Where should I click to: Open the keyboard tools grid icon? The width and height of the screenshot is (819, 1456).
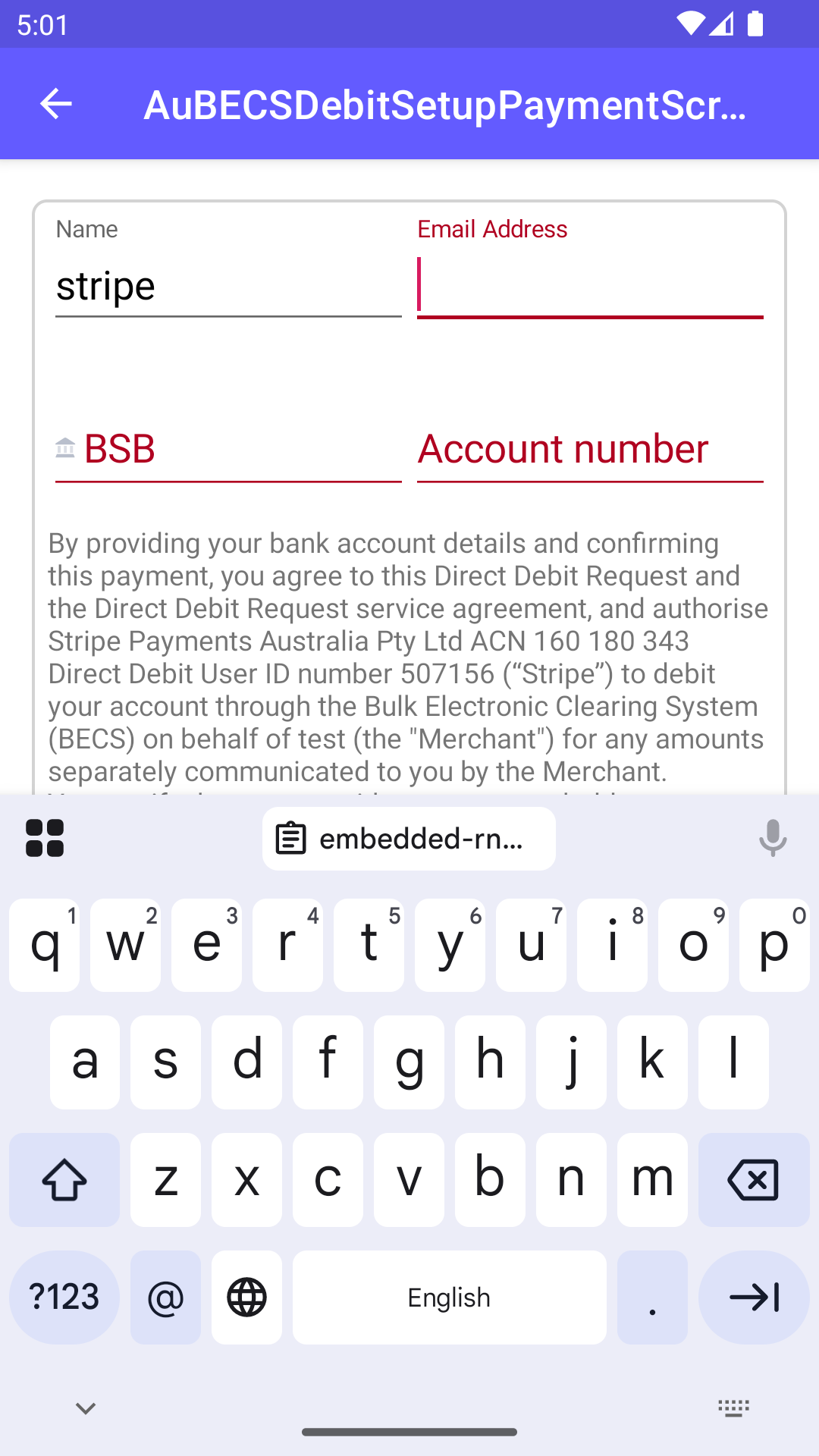(45, 838)
